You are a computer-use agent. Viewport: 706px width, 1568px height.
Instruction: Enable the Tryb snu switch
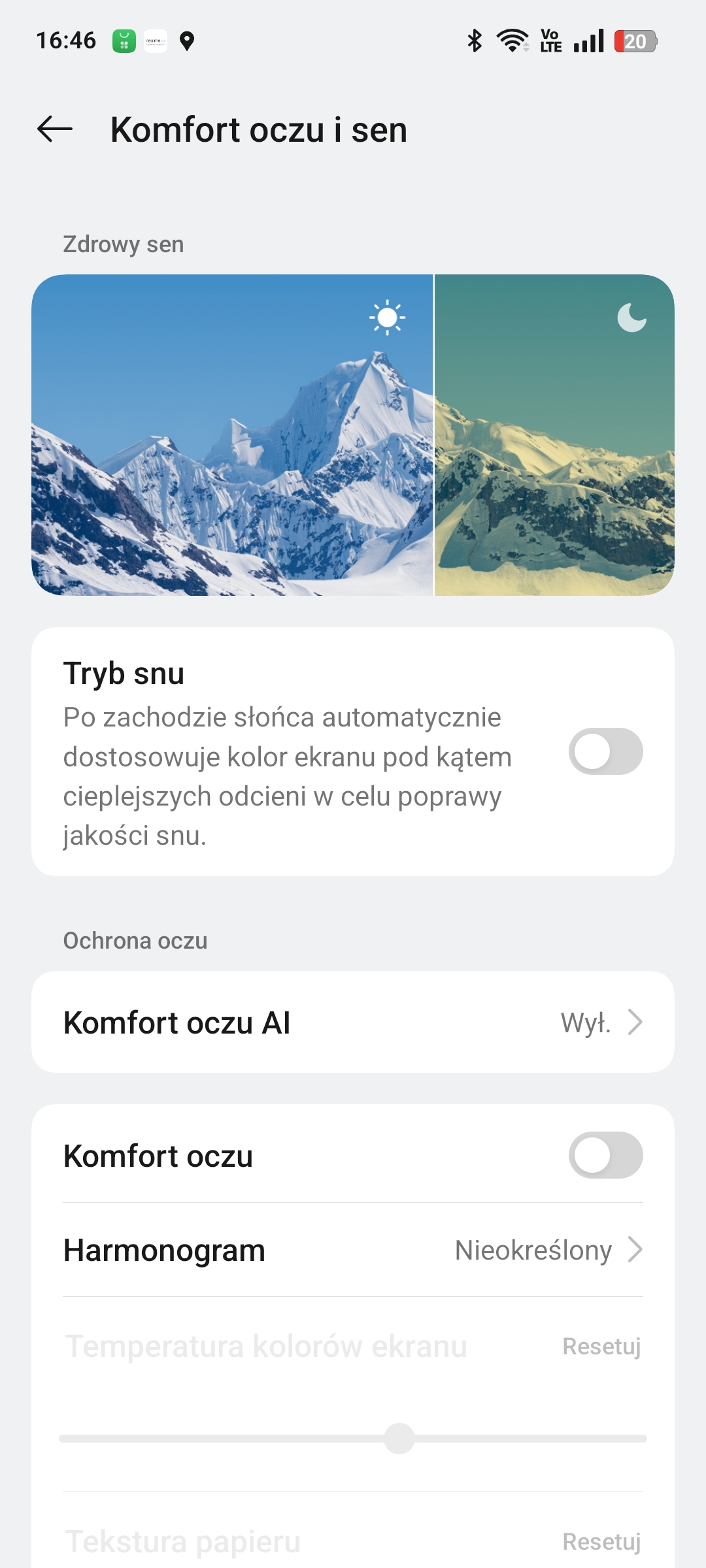tap(605, 751)
